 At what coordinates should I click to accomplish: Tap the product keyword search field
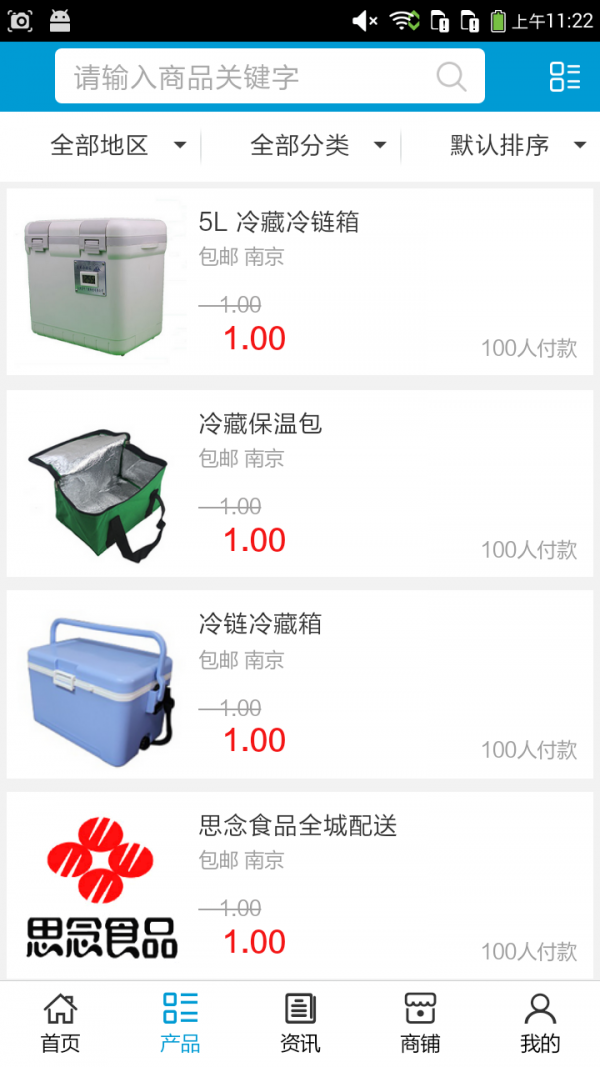[250, 77]
